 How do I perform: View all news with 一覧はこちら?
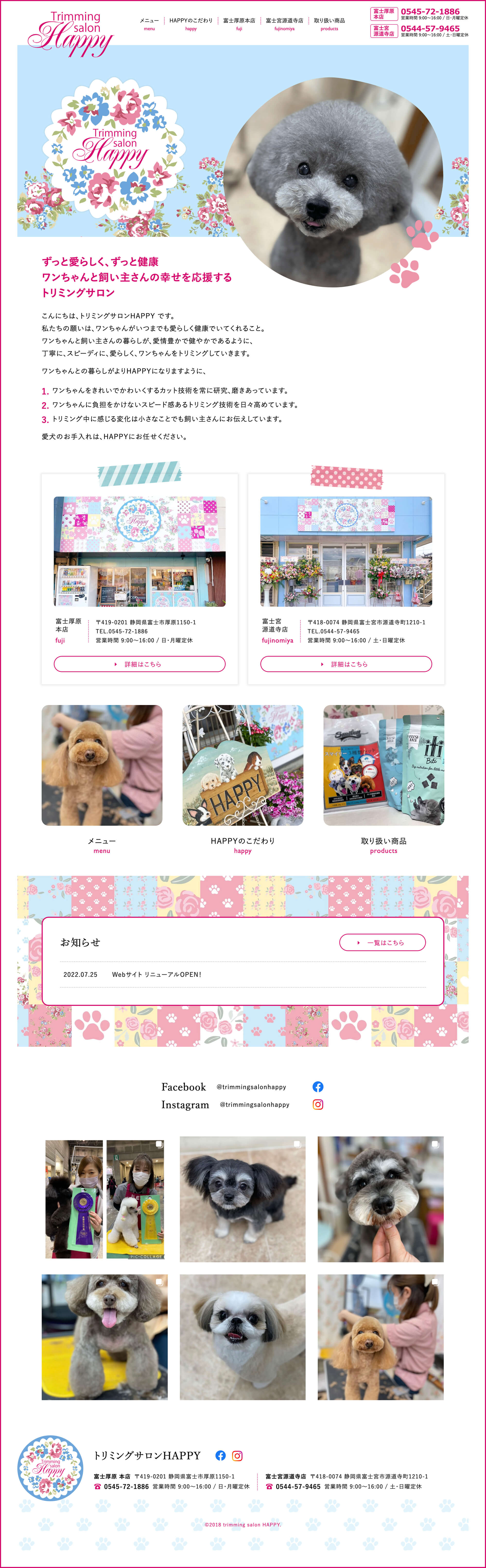382,942
